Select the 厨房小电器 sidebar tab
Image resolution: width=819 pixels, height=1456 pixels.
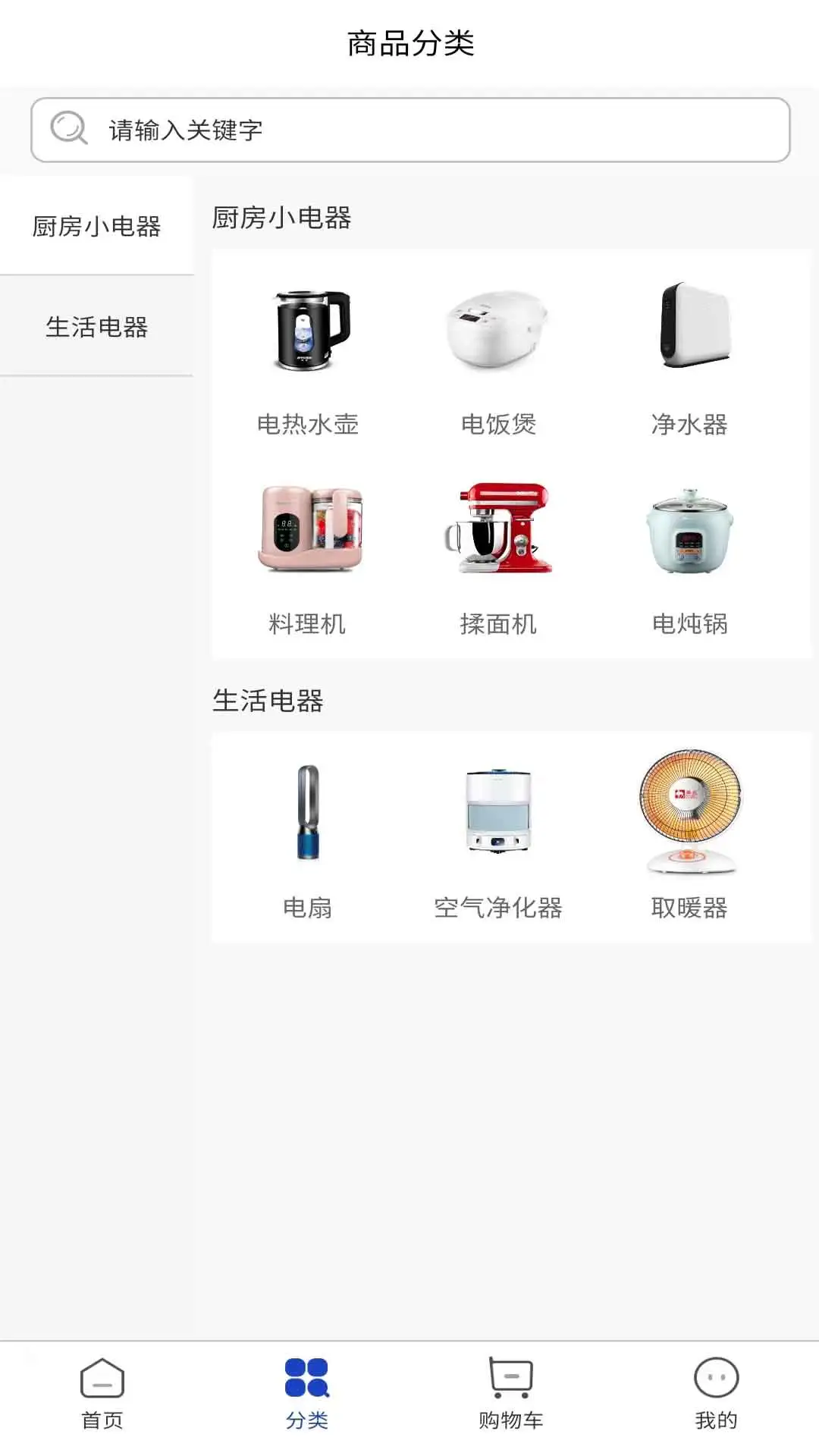[98, 224]
